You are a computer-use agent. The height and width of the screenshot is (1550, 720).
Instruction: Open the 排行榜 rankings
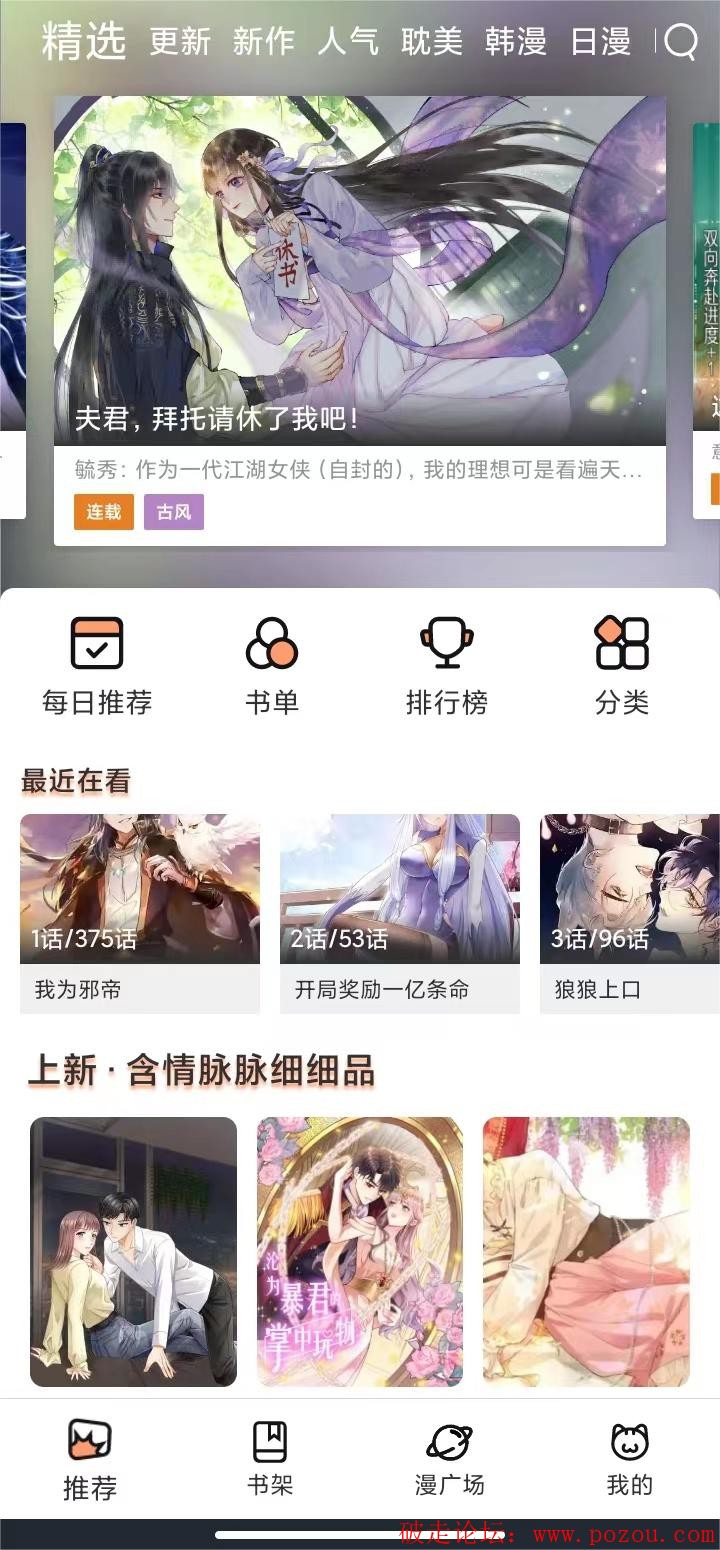point(447,665)
